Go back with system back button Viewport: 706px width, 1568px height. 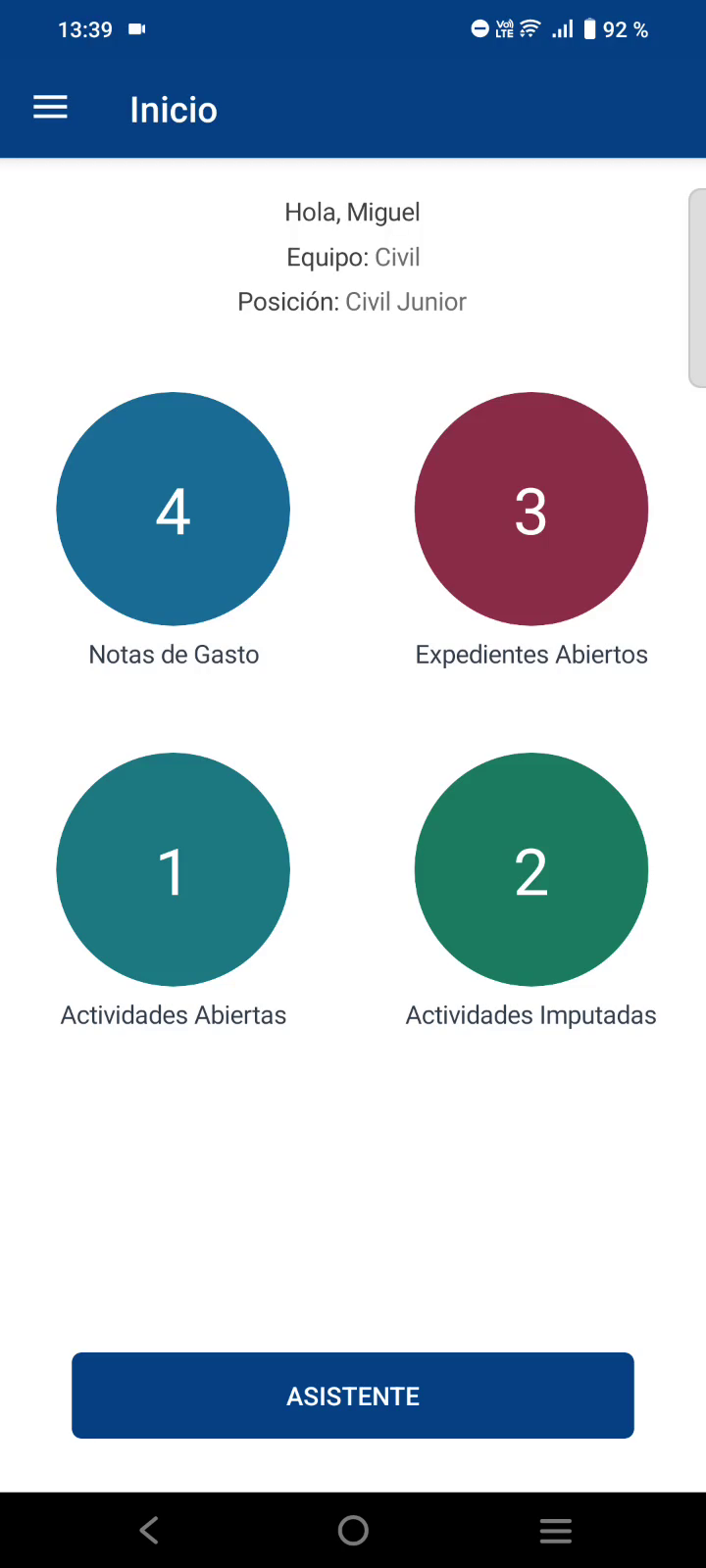[149, 1530]
